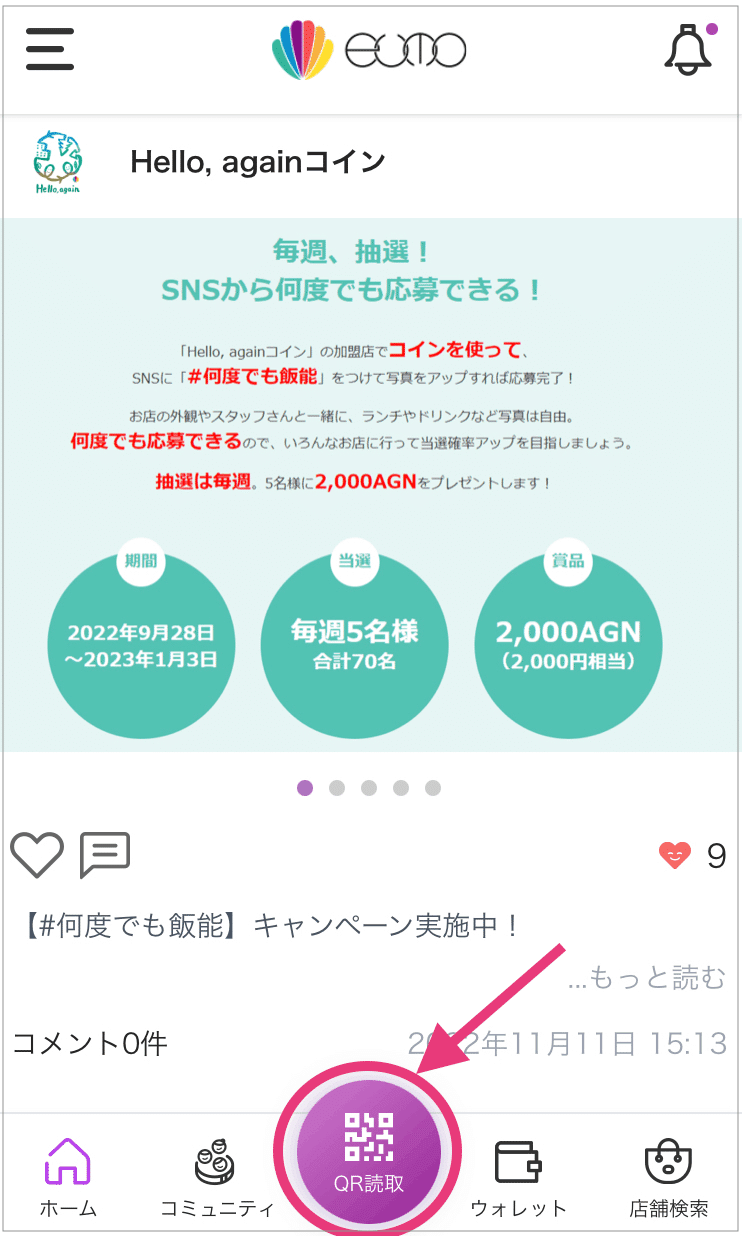The height and width of the screenshot is (1236, 742).
Task: Switch to the ウォレット tab
Action: tap(518, 1178)
